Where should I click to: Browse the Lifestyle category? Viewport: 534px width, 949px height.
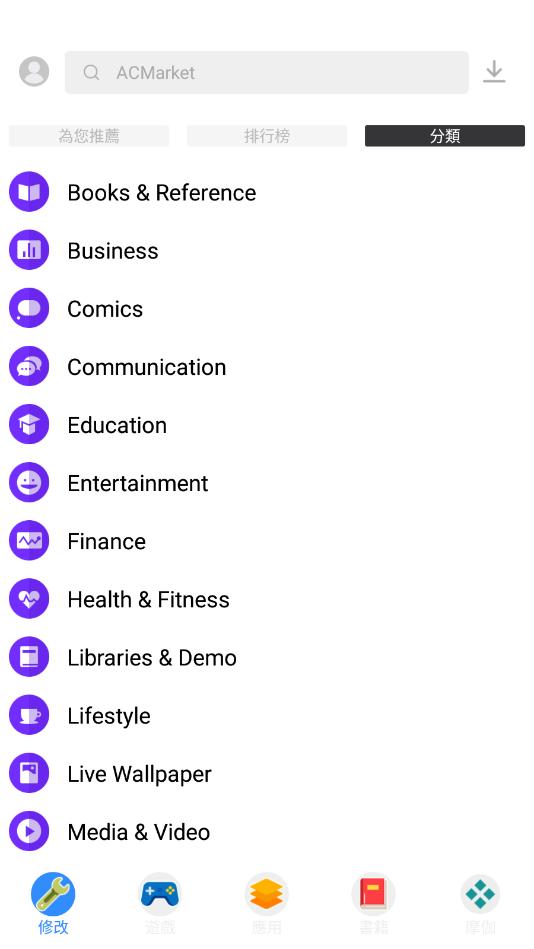[x=267, y=715]
